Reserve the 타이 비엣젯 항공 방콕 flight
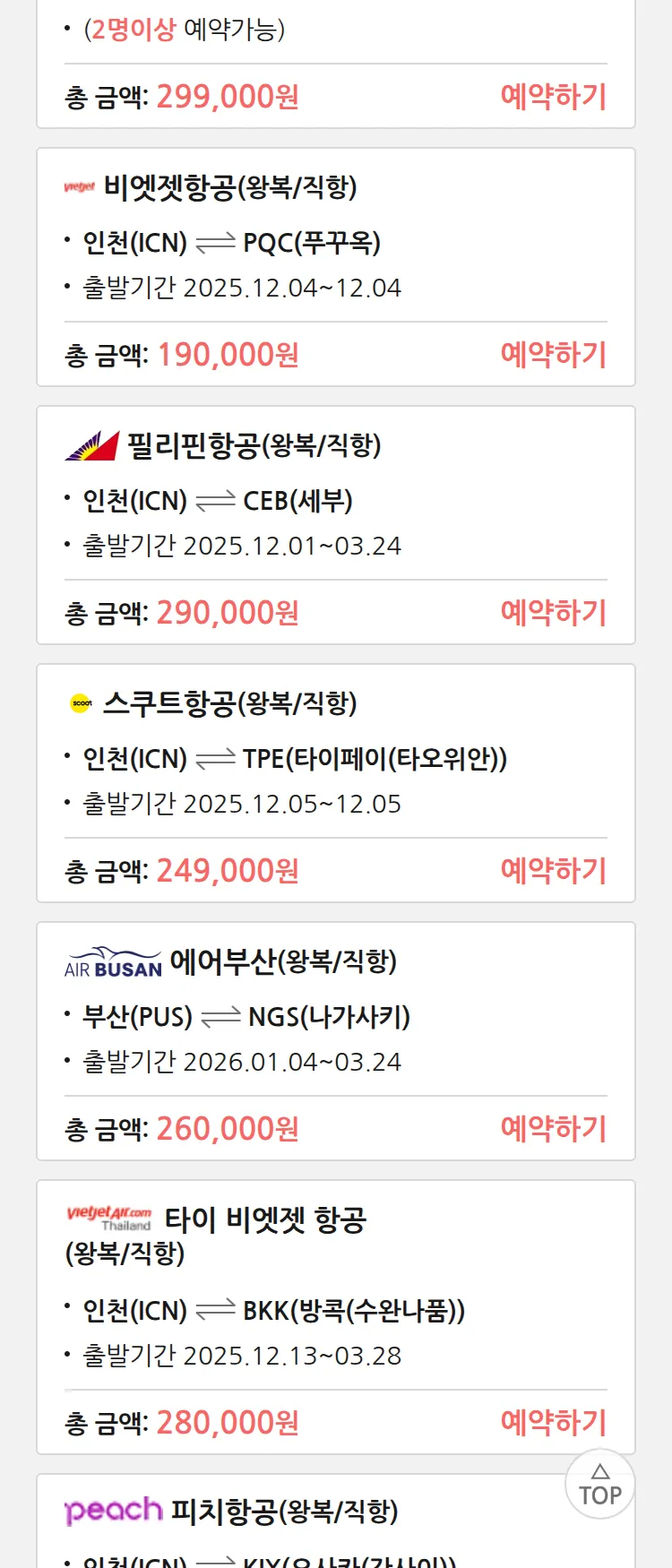This screenshot has height=1568, width=672. (553, 1423)
